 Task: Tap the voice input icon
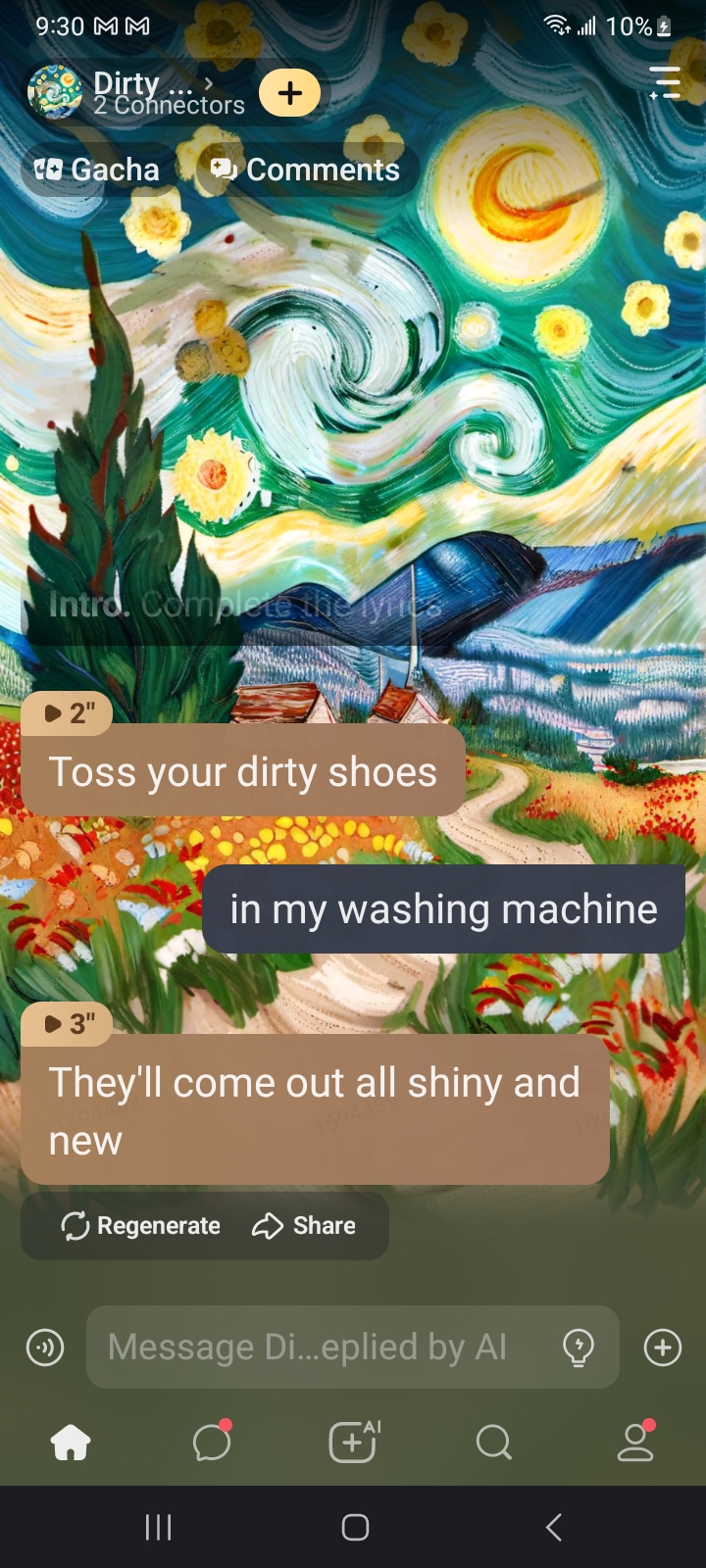point(45,1347)
